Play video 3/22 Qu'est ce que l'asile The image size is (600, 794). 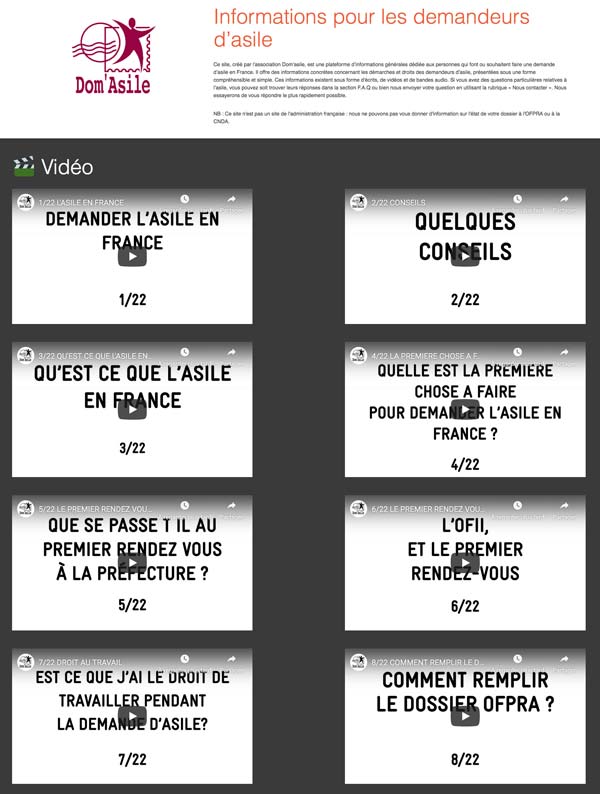[x=132, y=408]
